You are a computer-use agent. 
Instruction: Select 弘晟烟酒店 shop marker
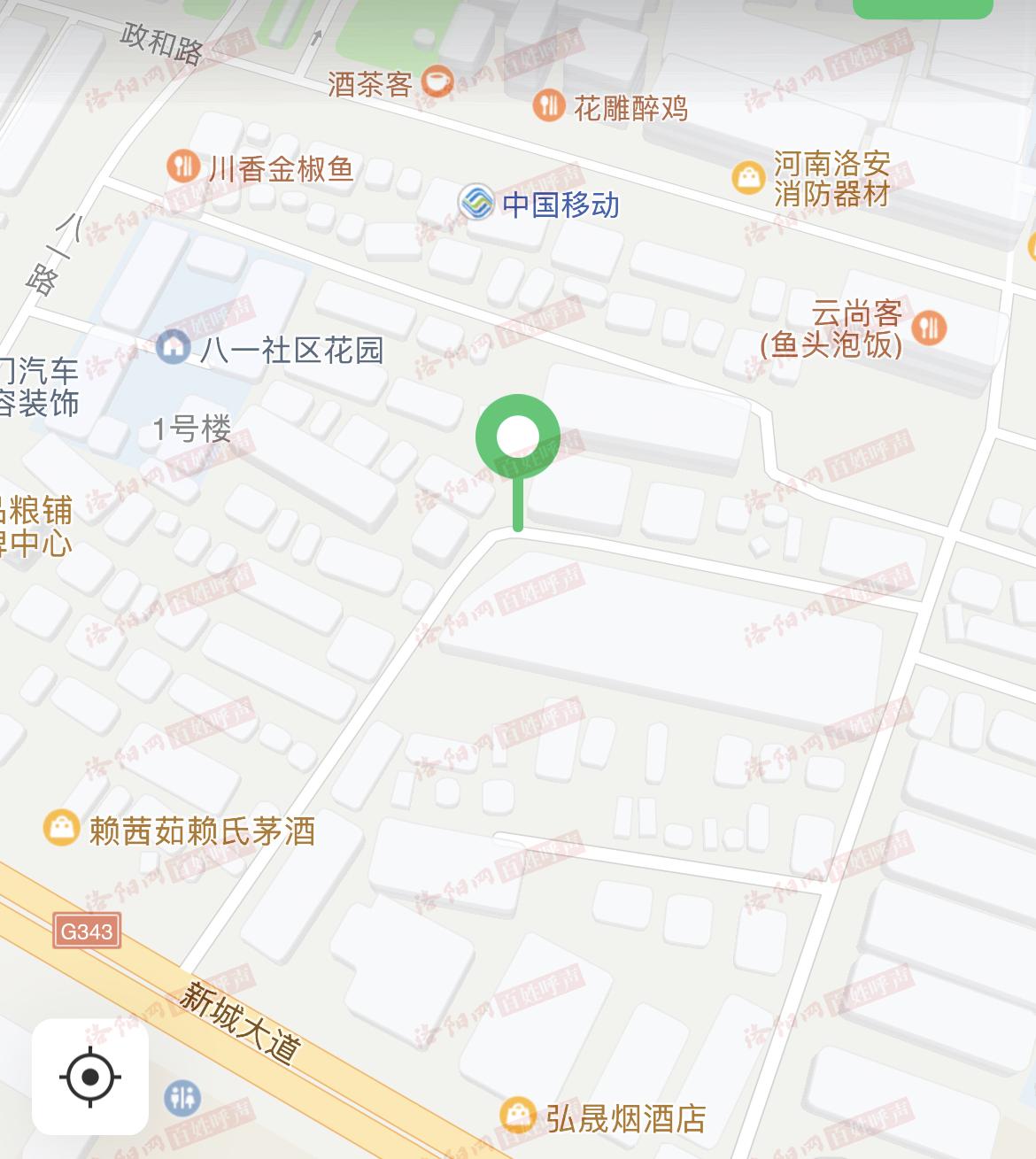(517, 1117)
